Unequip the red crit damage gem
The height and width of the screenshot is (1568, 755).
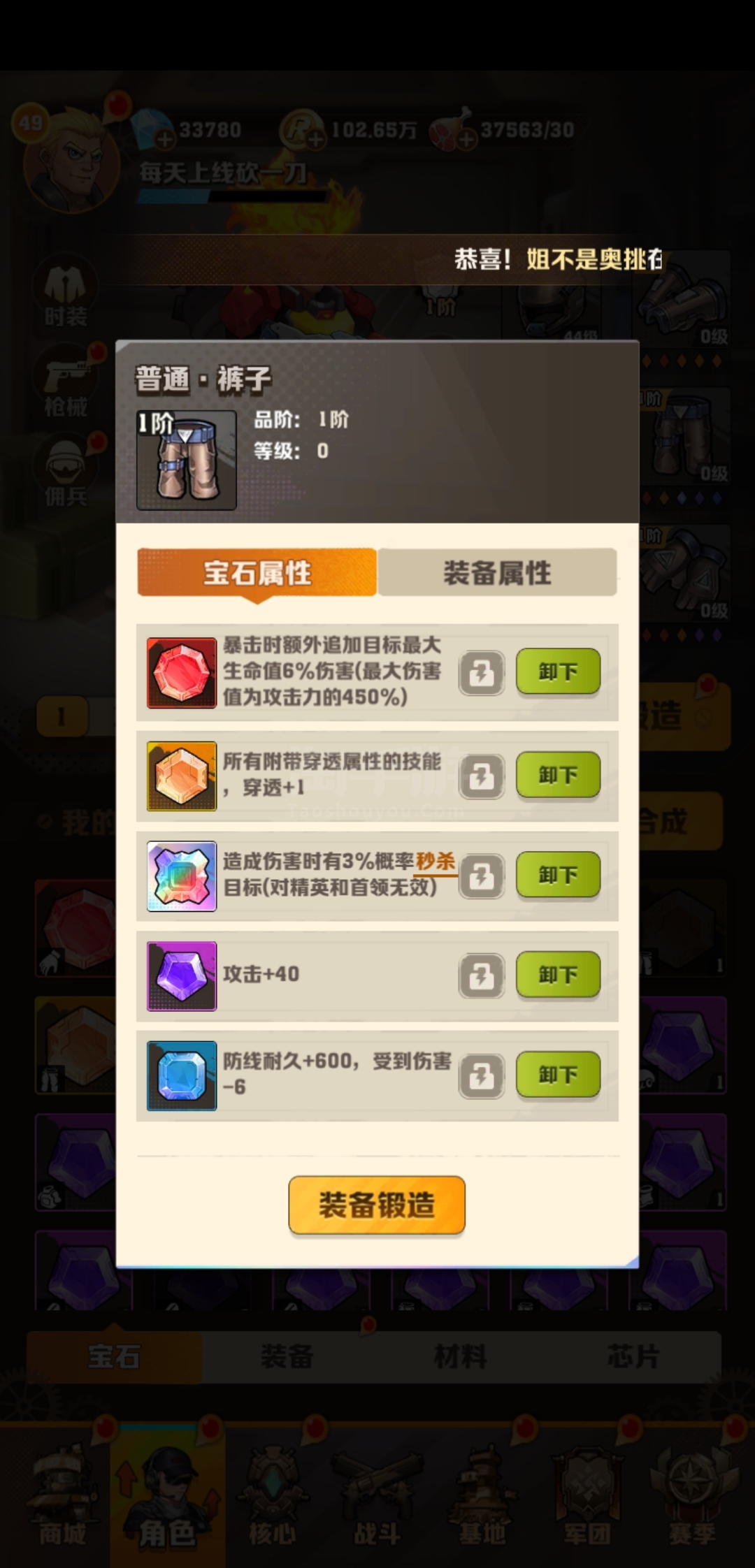[558, 672]
